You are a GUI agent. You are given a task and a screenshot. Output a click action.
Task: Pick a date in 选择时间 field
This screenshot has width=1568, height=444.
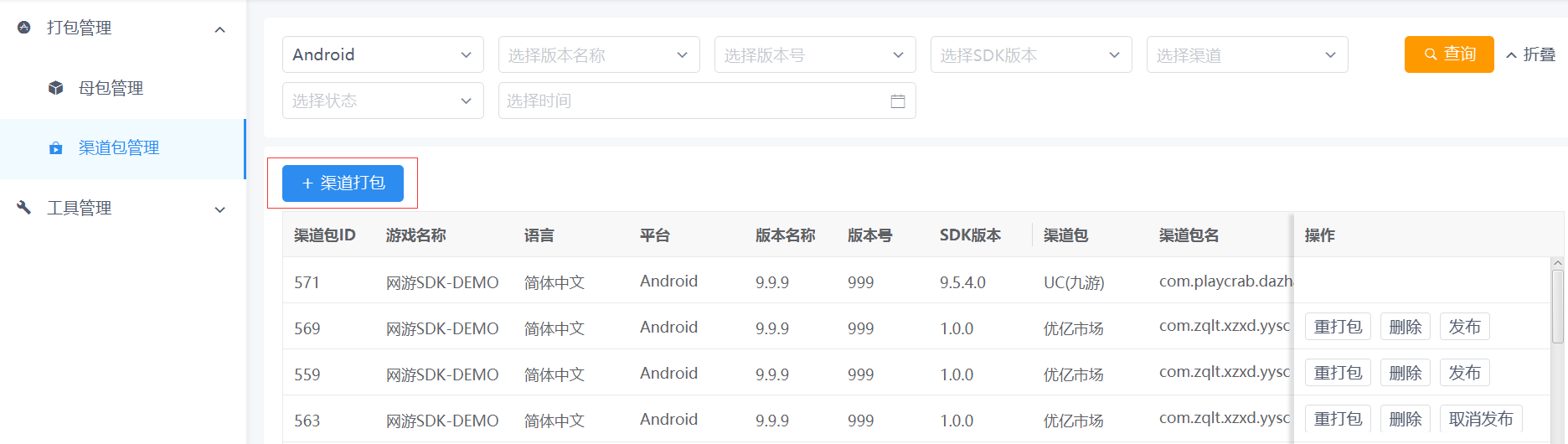pyautogui.click(x=706, y=101)
